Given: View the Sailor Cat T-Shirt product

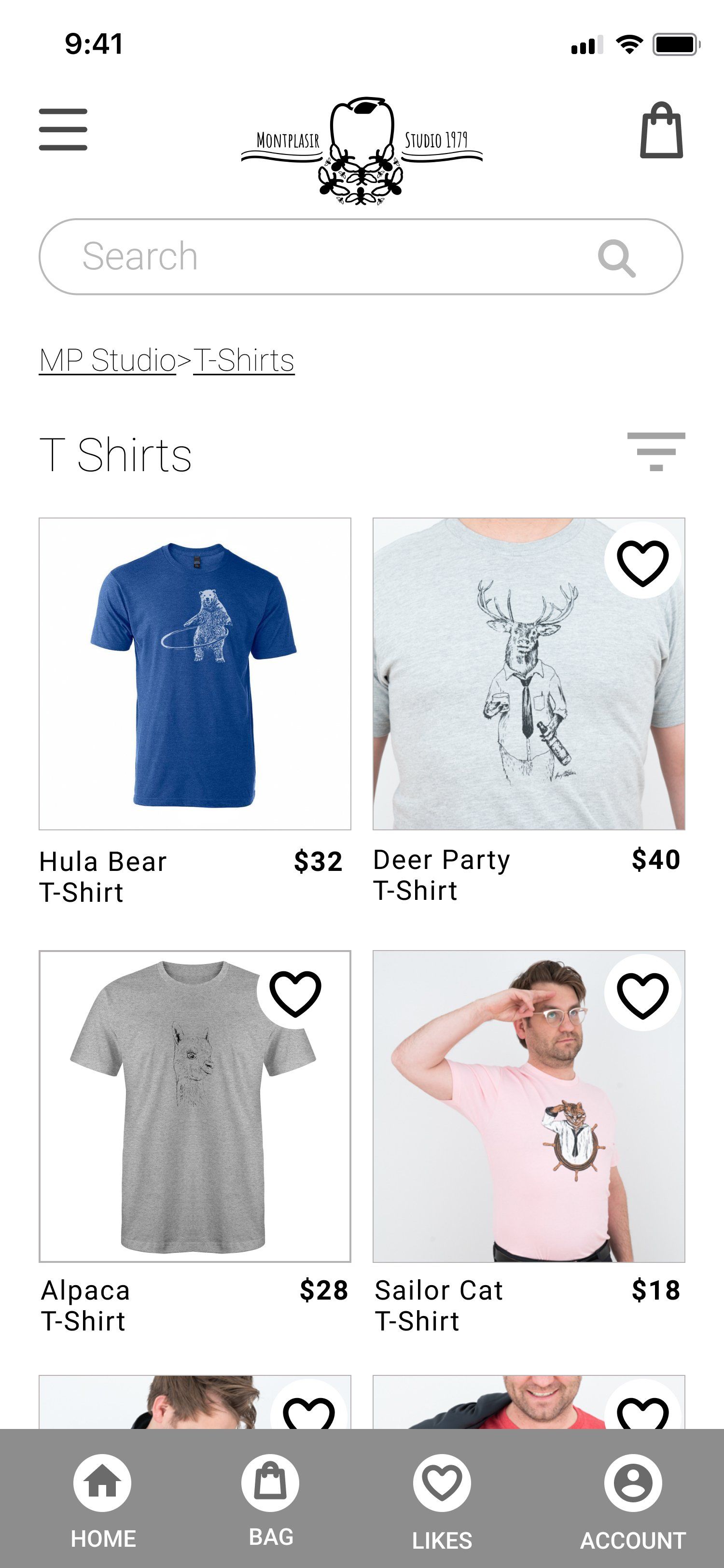Looking at the screenshot, I should [x=529, y=1106].
